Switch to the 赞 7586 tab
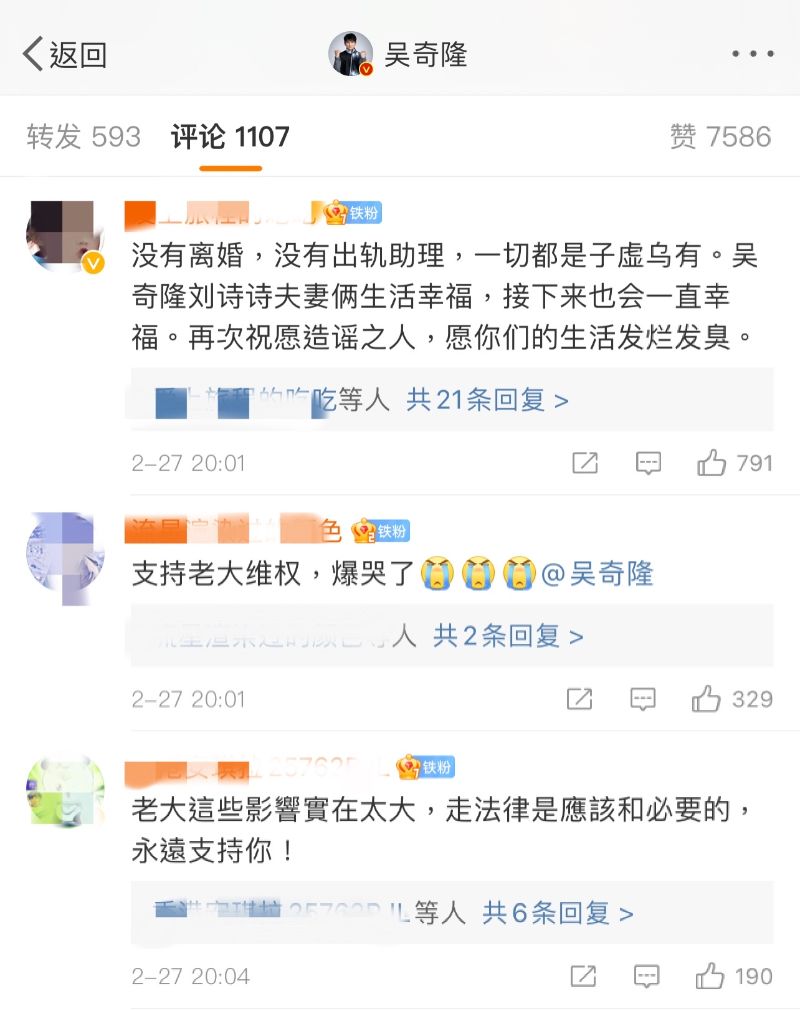The height and width of the screenshot is (1011, 800). click(x=720, y=137)
